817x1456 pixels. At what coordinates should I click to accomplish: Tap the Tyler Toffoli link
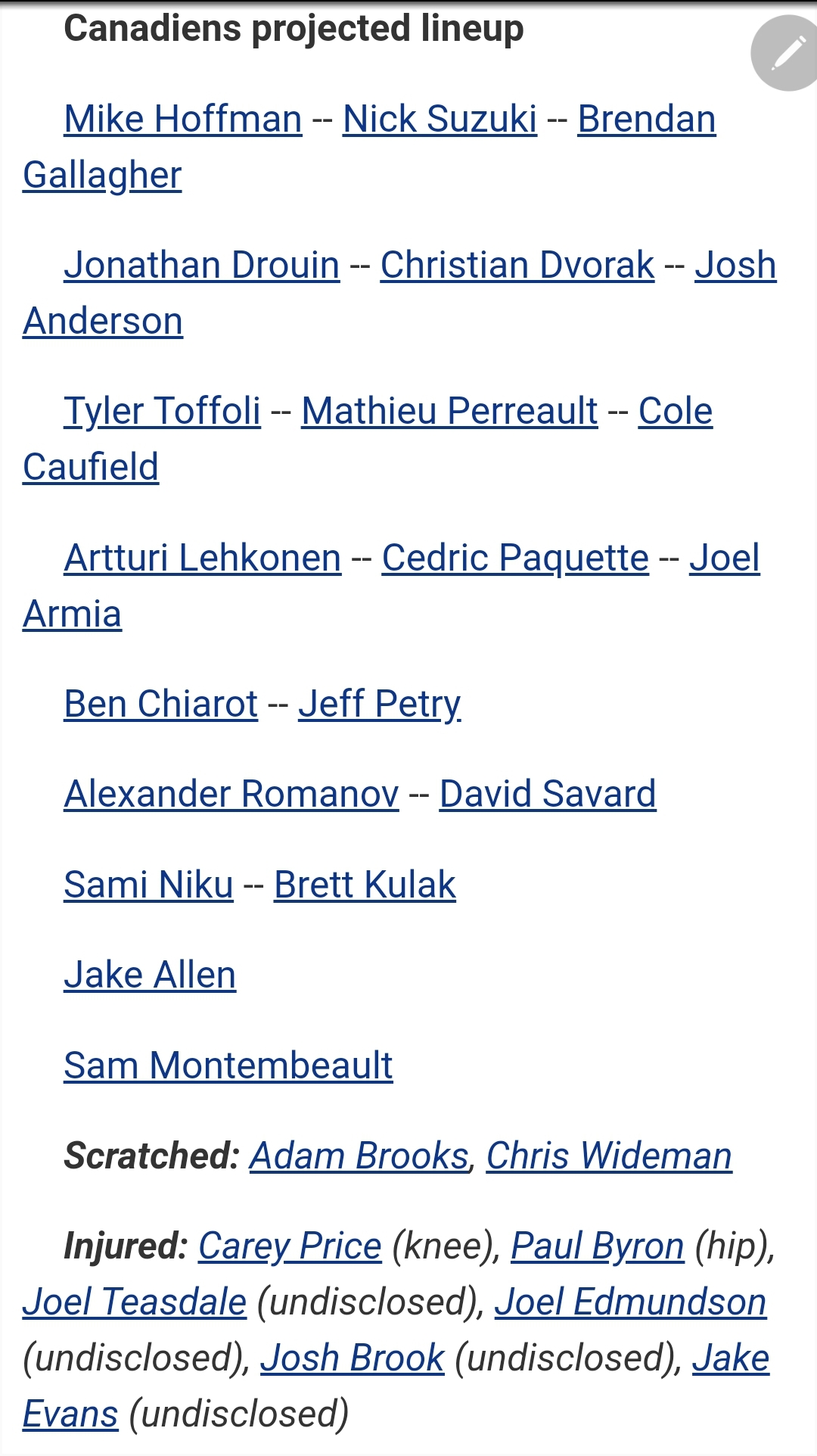[162, 412]
